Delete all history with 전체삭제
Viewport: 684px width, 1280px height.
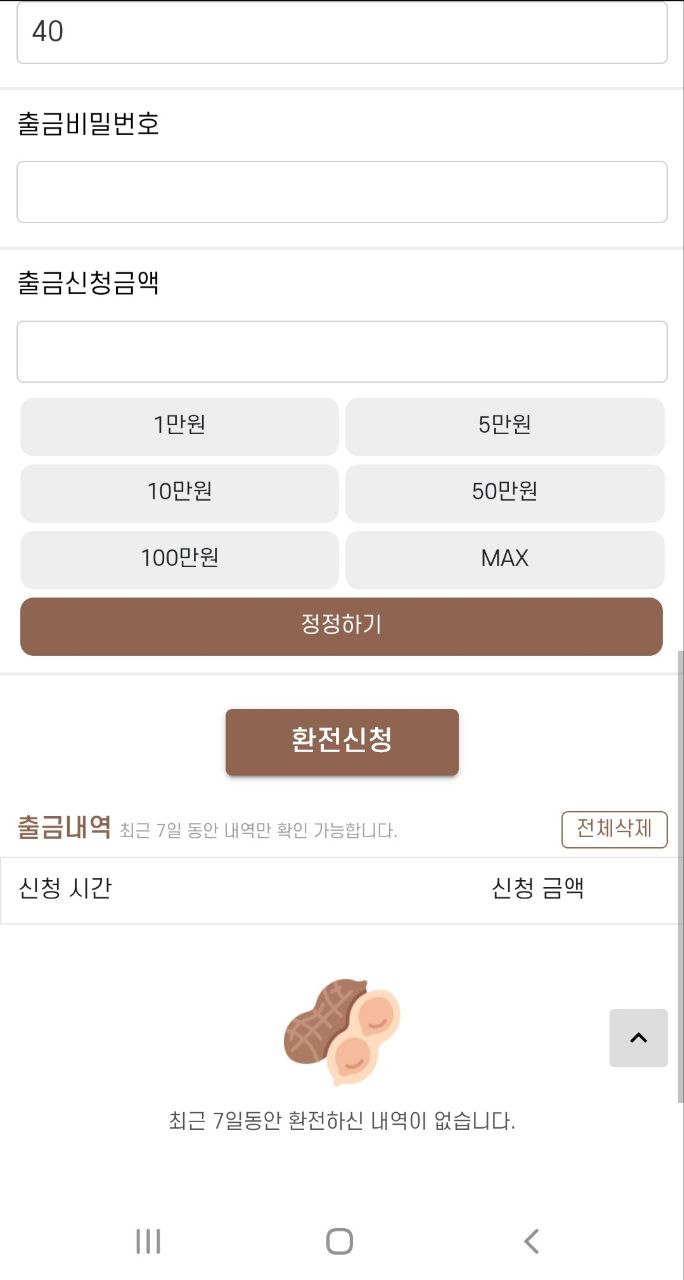coord(614,829)
